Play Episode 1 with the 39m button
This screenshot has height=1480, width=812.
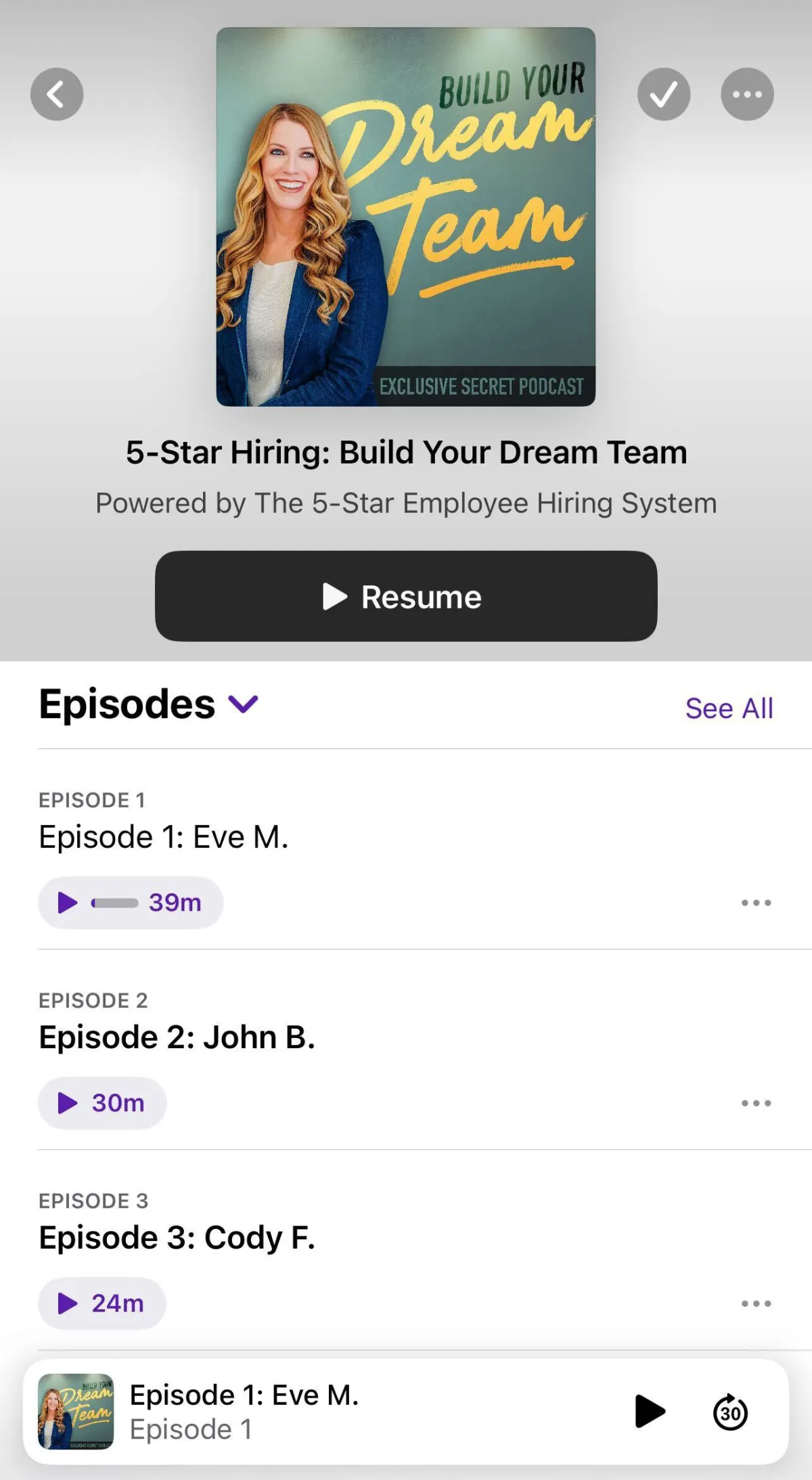131,903
